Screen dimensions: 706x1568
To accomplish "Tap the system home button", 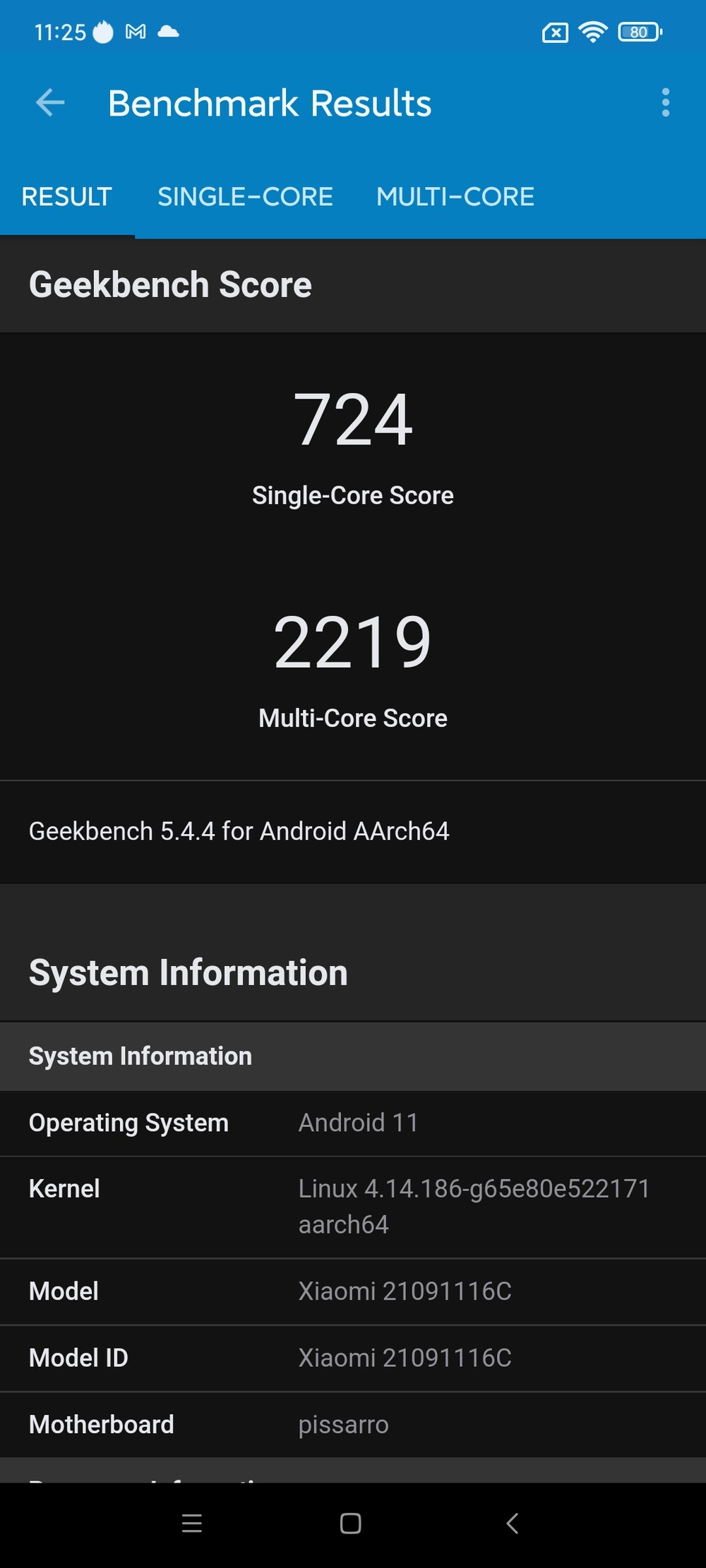I will 351,1523.
